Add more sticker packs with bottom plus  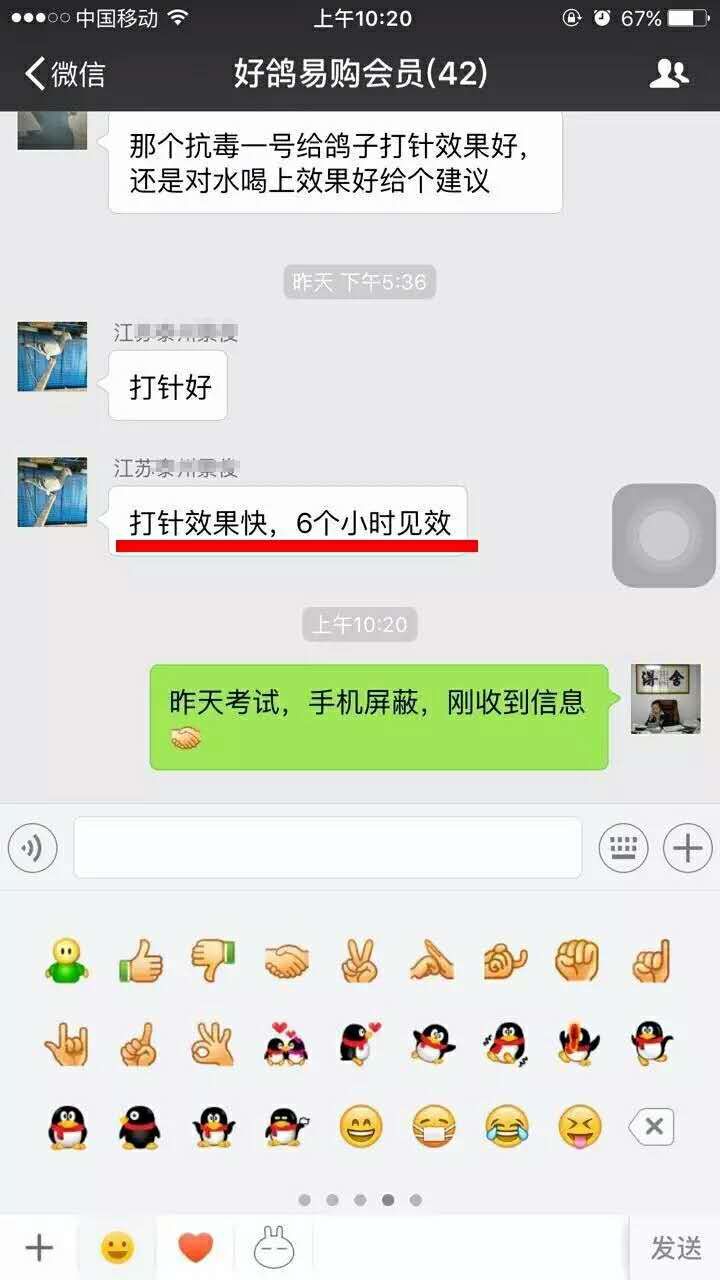(x=39, y=1247)
